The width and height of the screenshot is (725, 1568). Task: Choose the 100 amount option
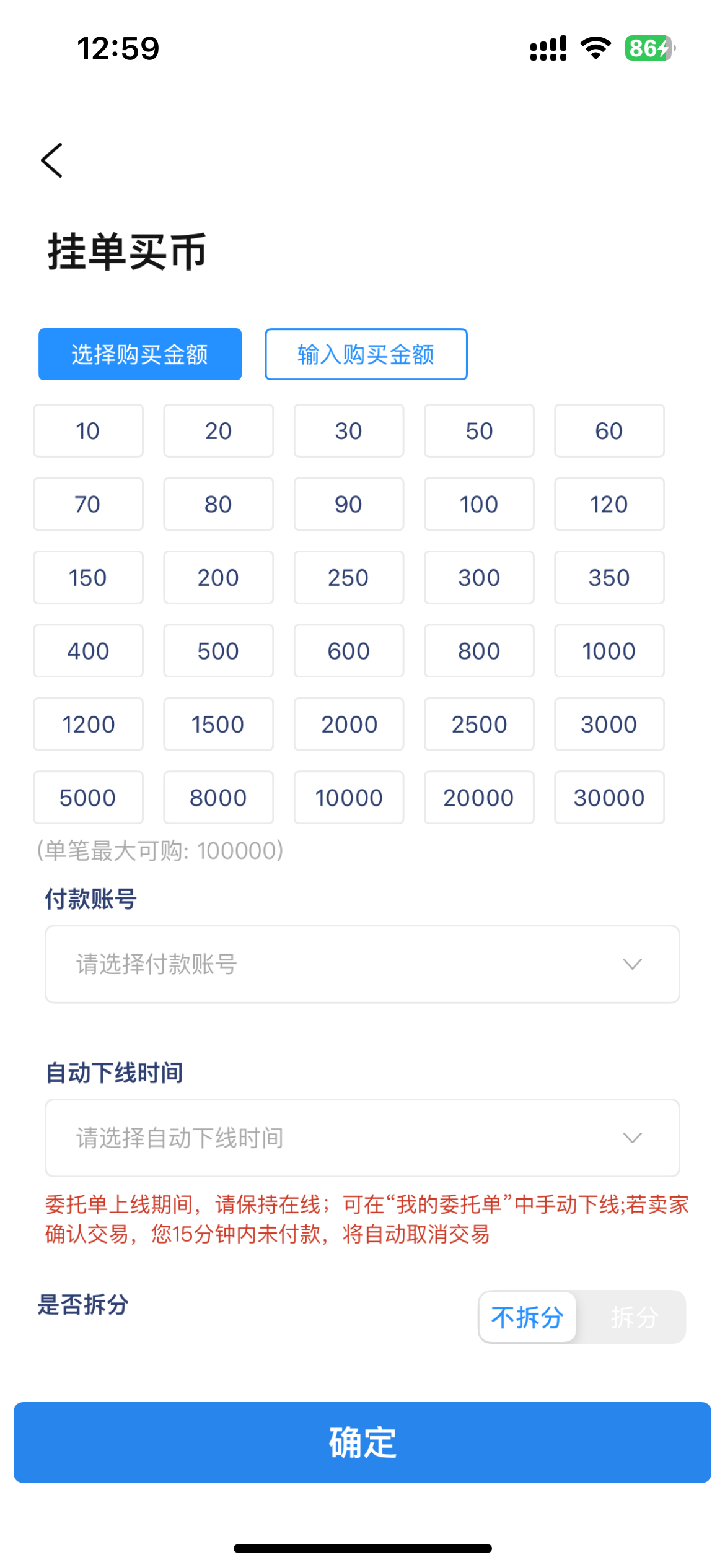click(479, 504)
